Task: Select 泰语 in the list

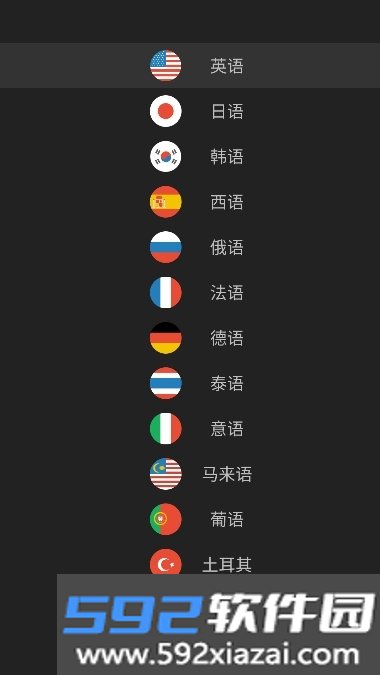Action: pos(190,383)
